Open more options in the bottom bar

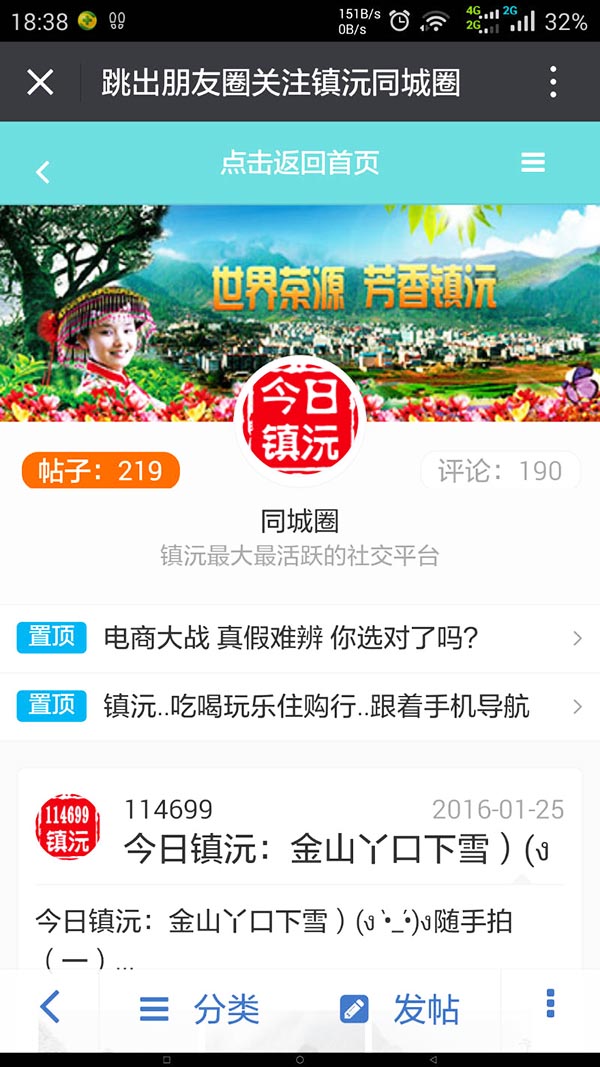[x=550, y=1004]
